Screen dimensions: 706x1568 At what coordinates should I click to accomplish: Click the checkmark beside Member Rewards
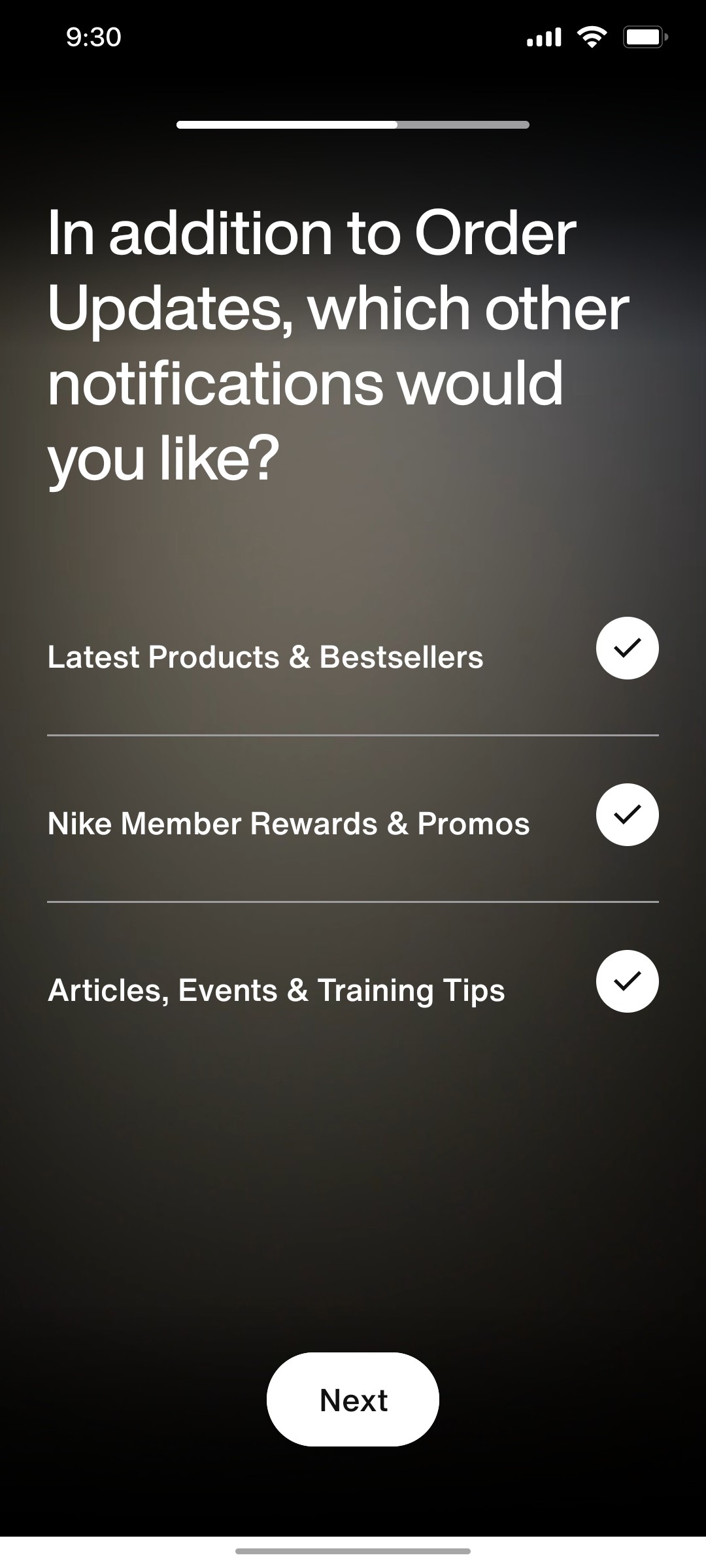627,815
